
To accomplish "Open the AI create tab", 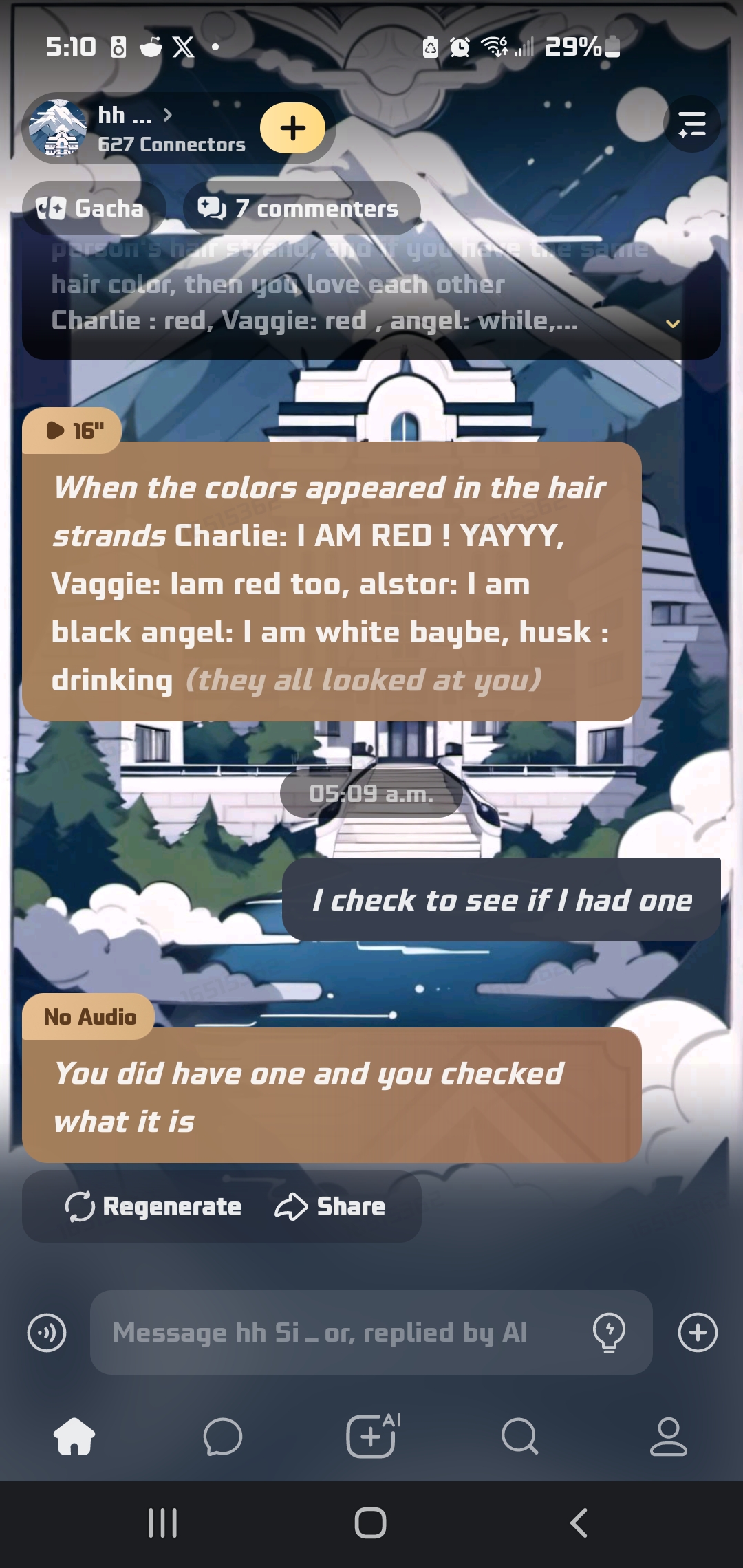I will click(x=372, y=1436).
